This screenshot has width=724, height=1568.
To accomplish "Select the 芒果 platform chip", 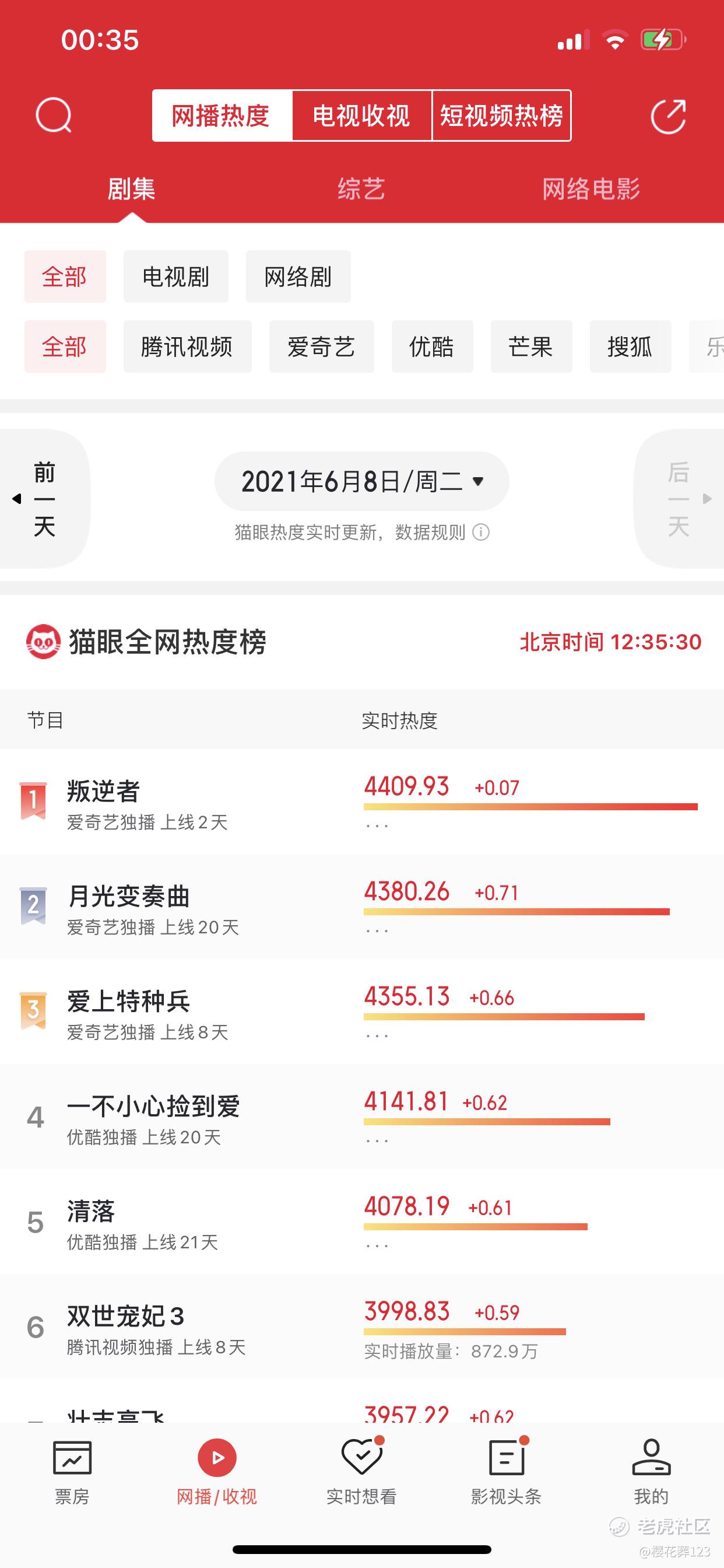I will coord(531,346).
